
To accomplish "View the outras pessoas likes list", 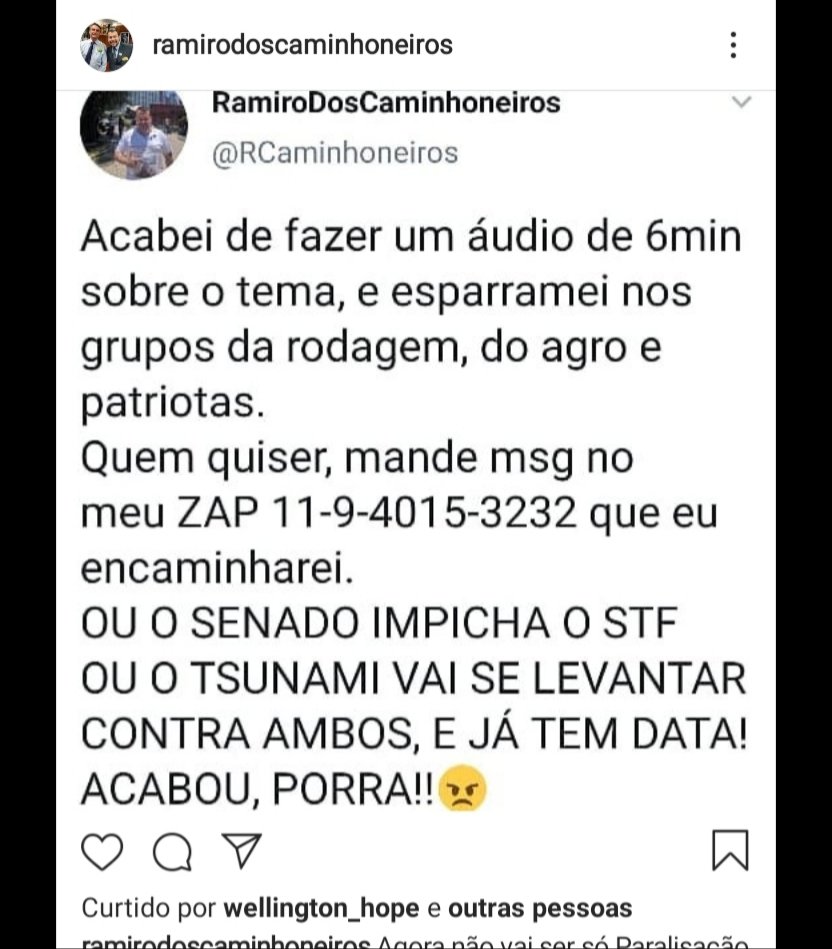I will click(540, 908).
